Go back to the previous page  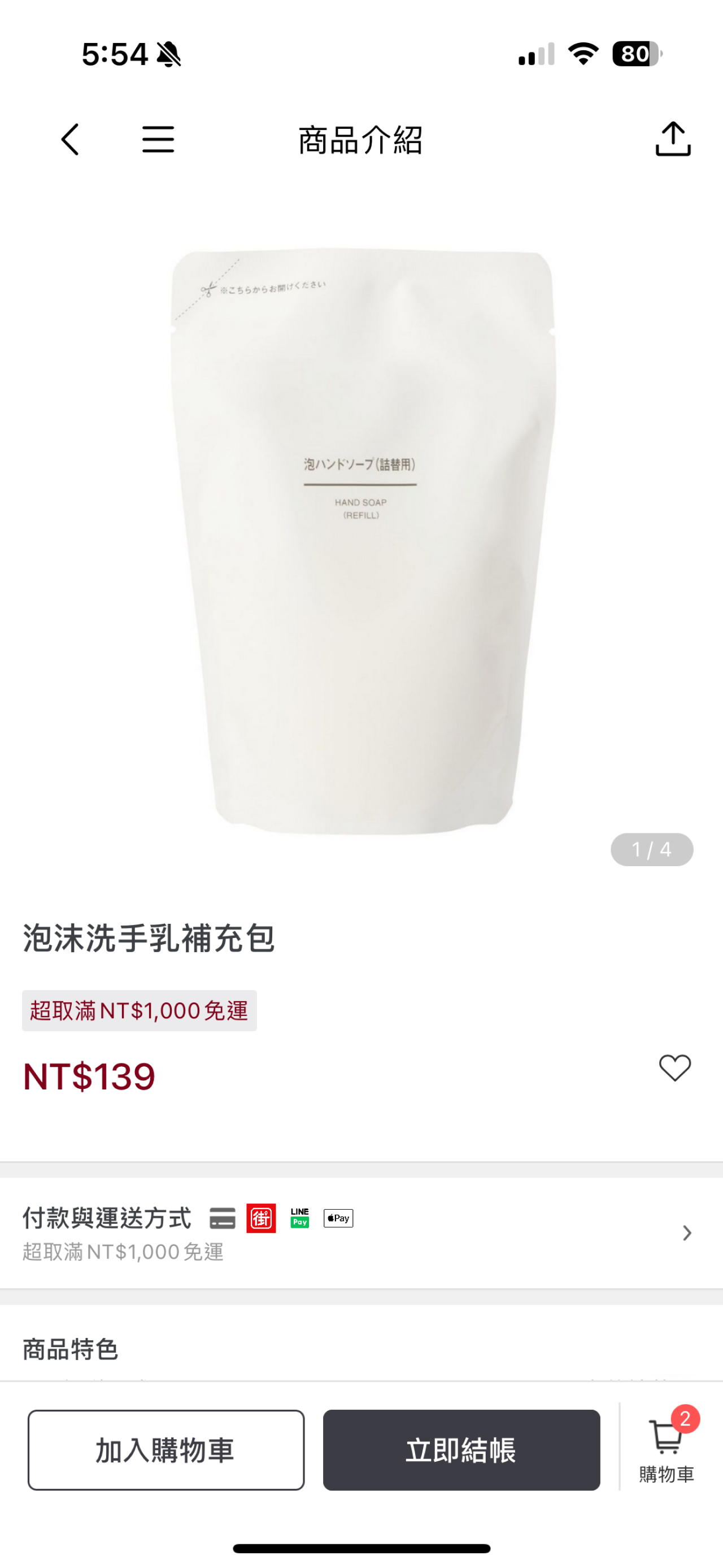point(70,140)
